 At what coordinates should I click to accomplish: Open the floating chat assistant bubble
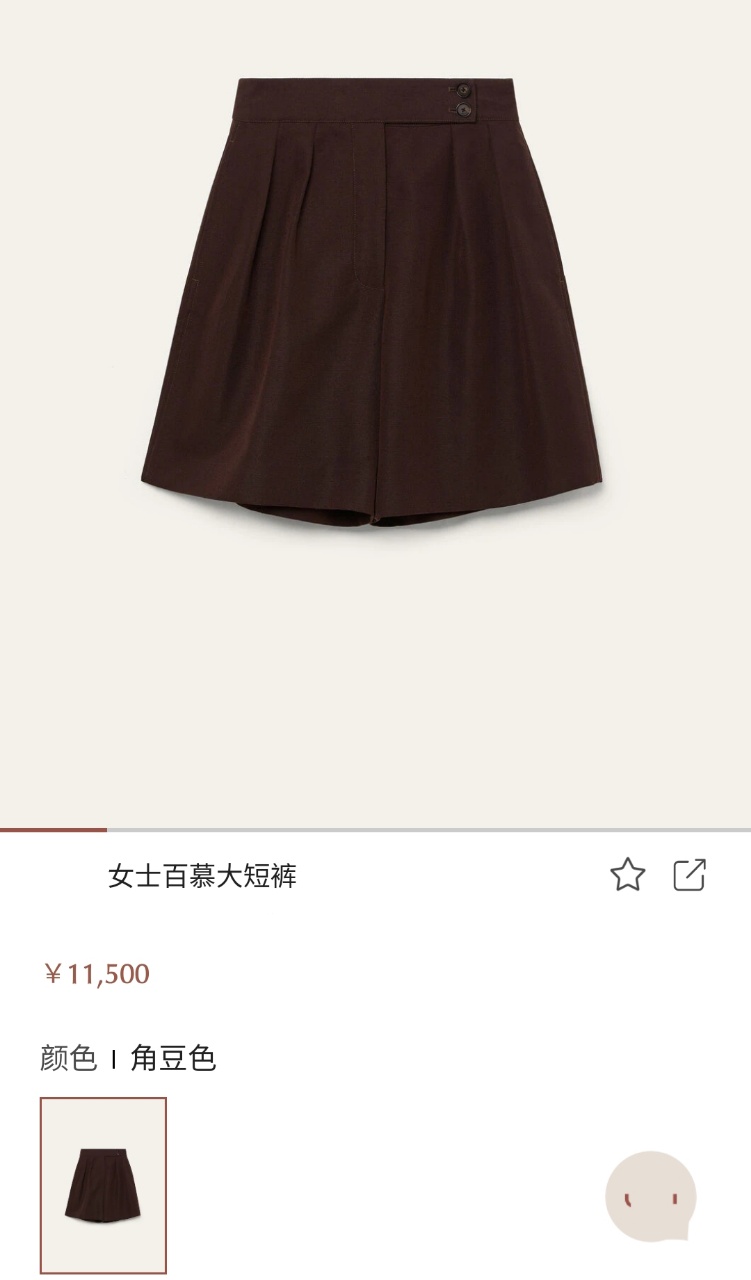point(651,1196)
